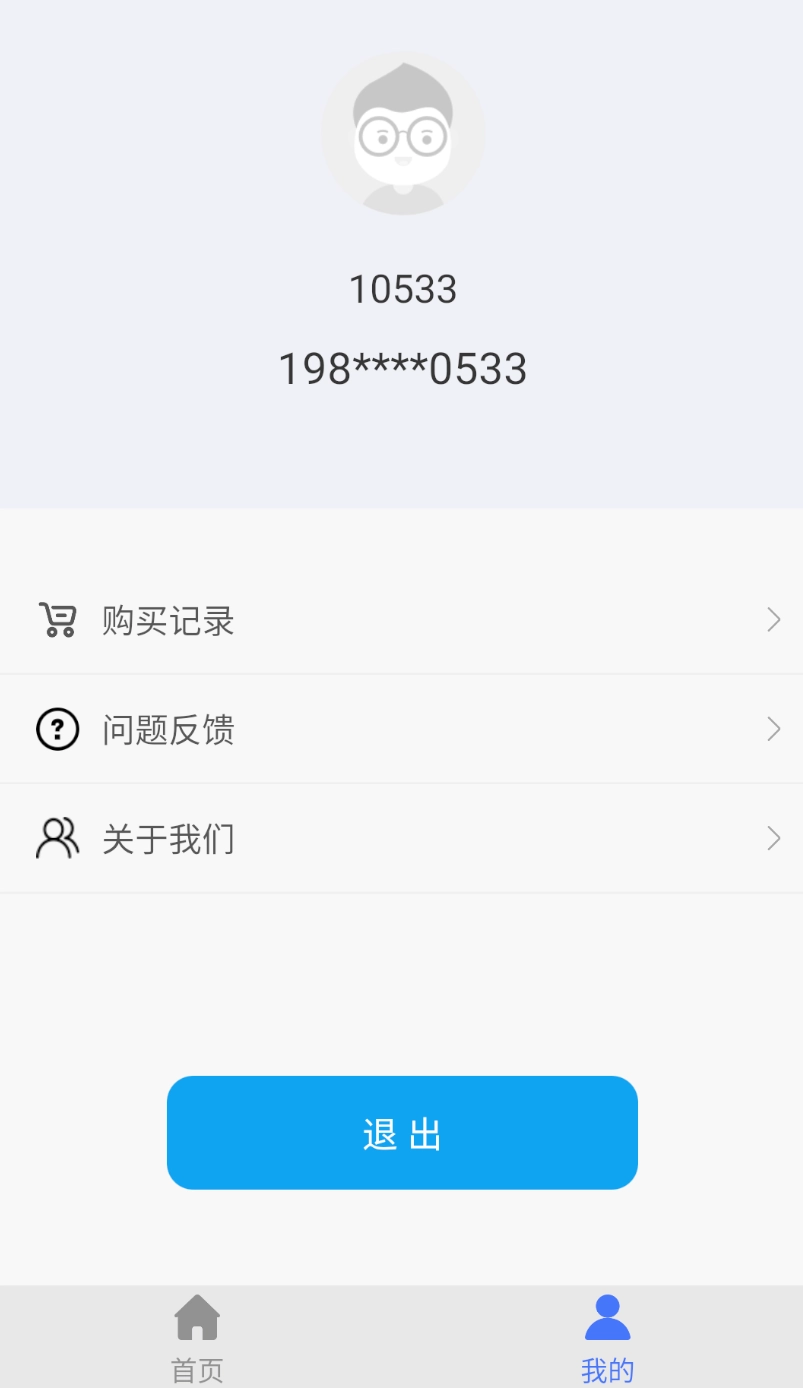Open 问题反馈 using the right arrow

[x=771, y=729]
